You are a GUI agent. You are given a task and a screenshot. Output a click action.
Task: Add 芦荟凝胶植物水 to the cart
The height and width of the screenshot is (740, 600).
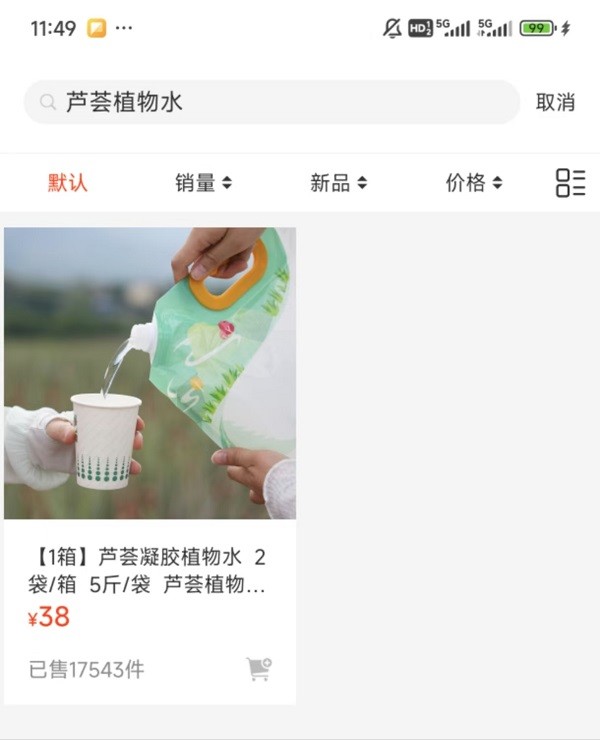click(259, 669)
